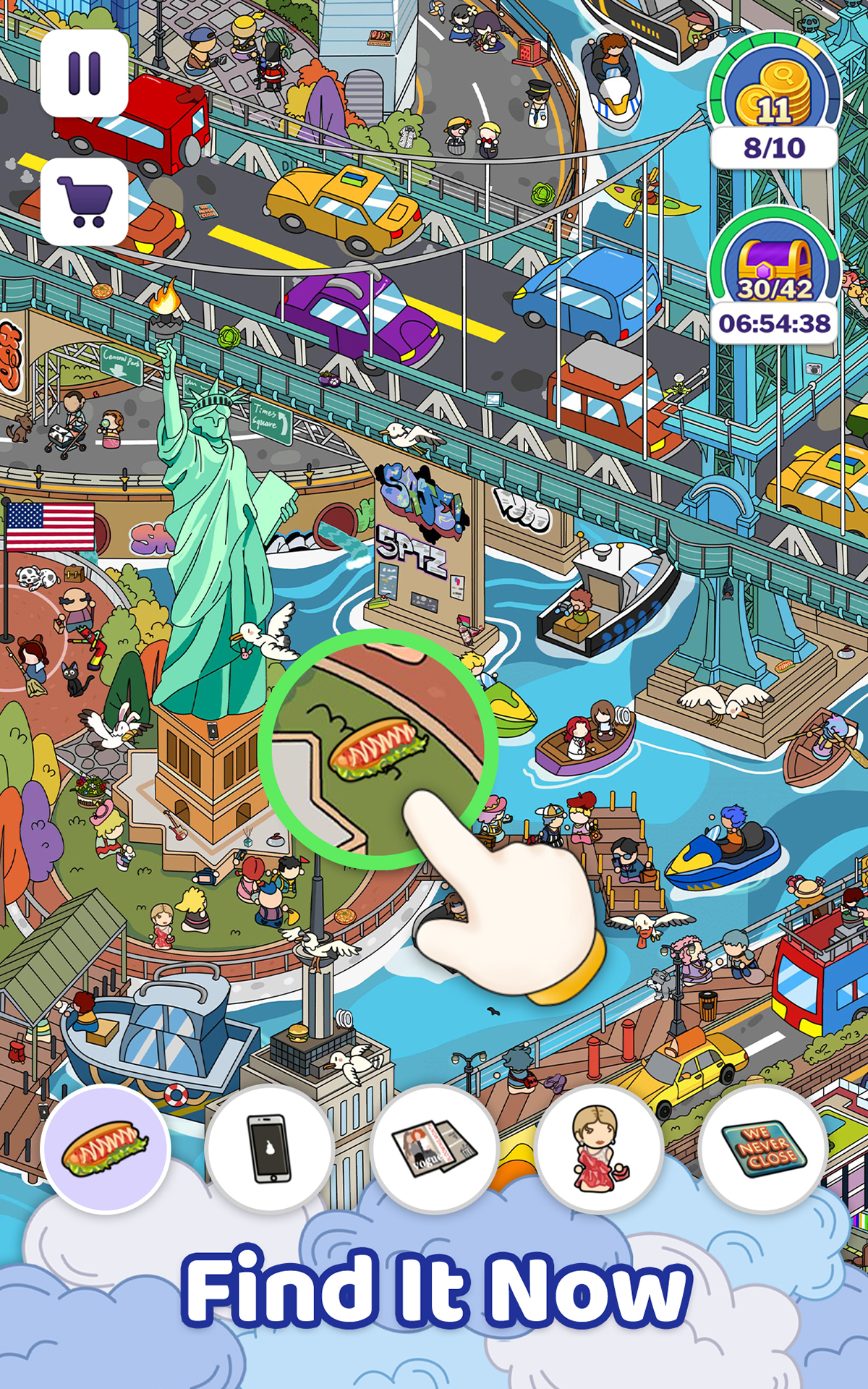
Task: Select the We Never Close sign target
Action: (x=764, y=1149)
